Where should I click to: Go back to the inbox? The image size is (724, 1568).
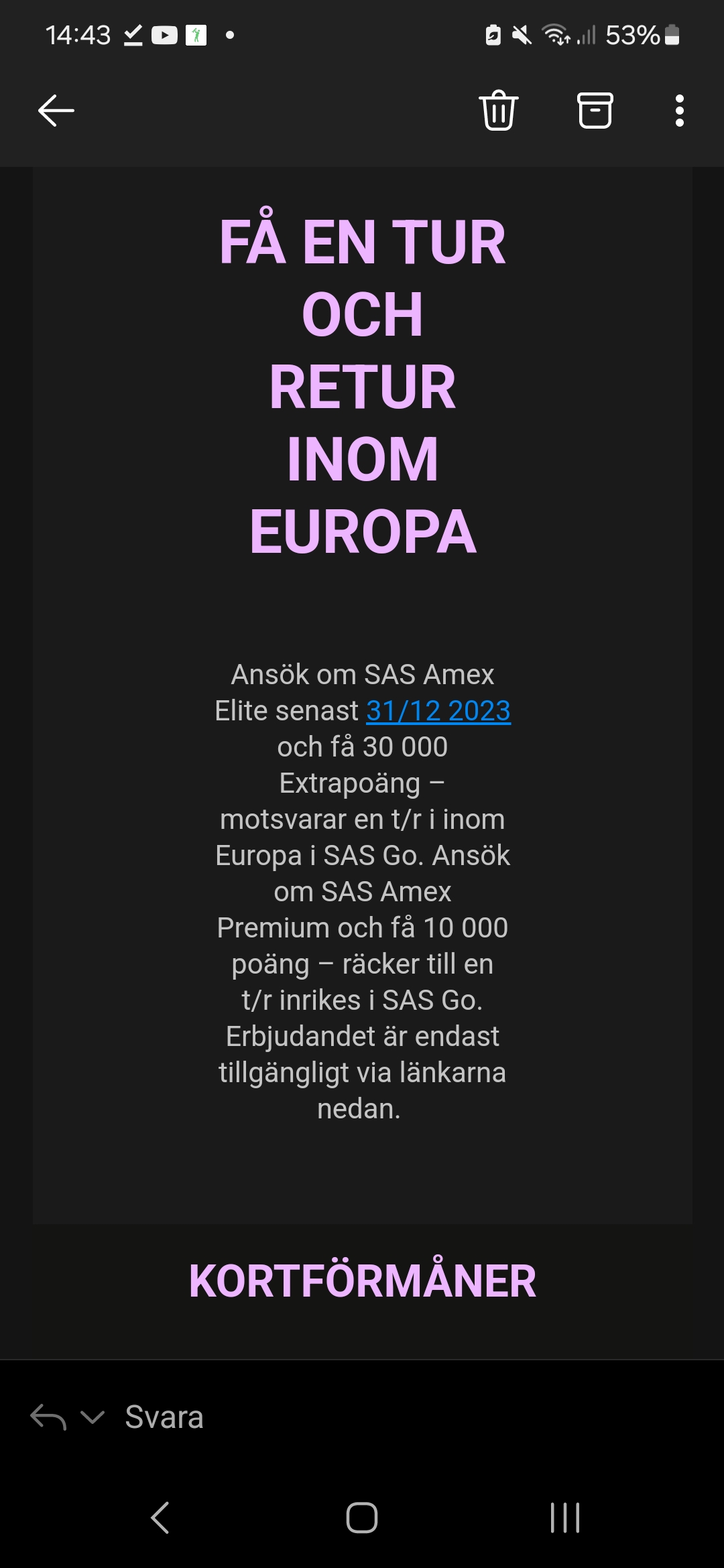coord(56,111)
